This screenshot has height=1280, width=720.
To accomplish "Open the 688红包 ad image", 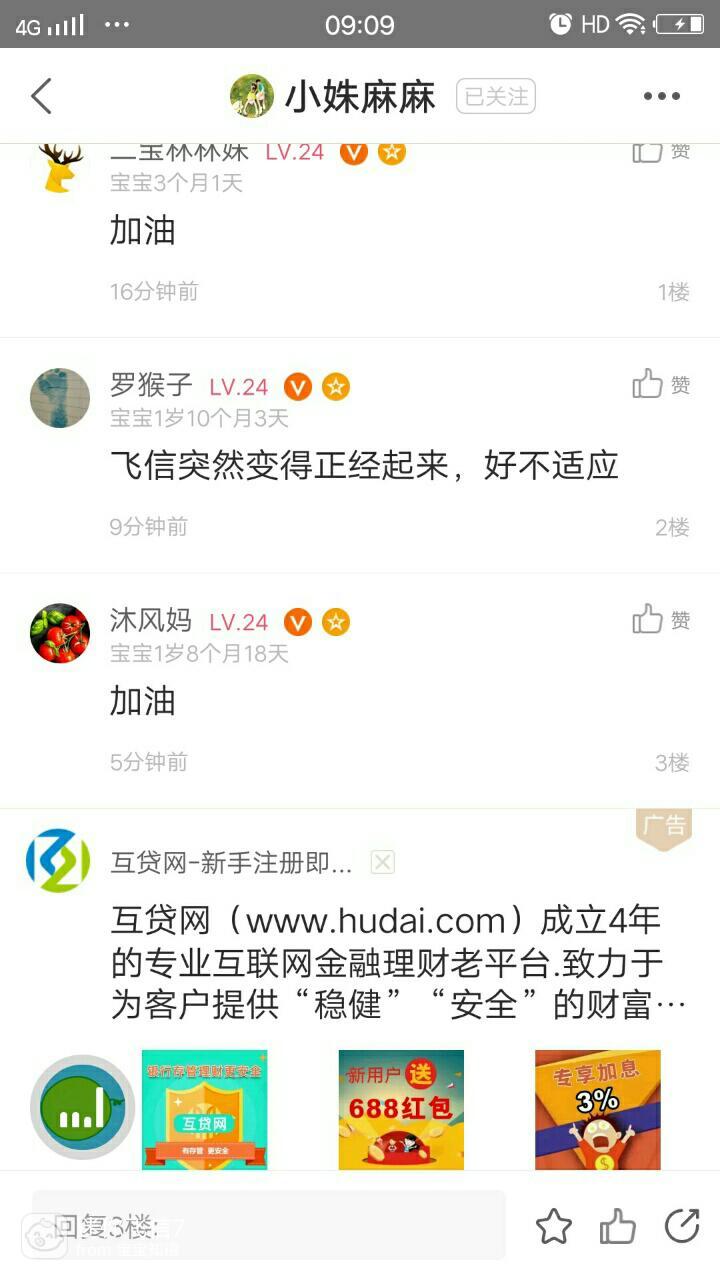I will (x=401, y=1109).
